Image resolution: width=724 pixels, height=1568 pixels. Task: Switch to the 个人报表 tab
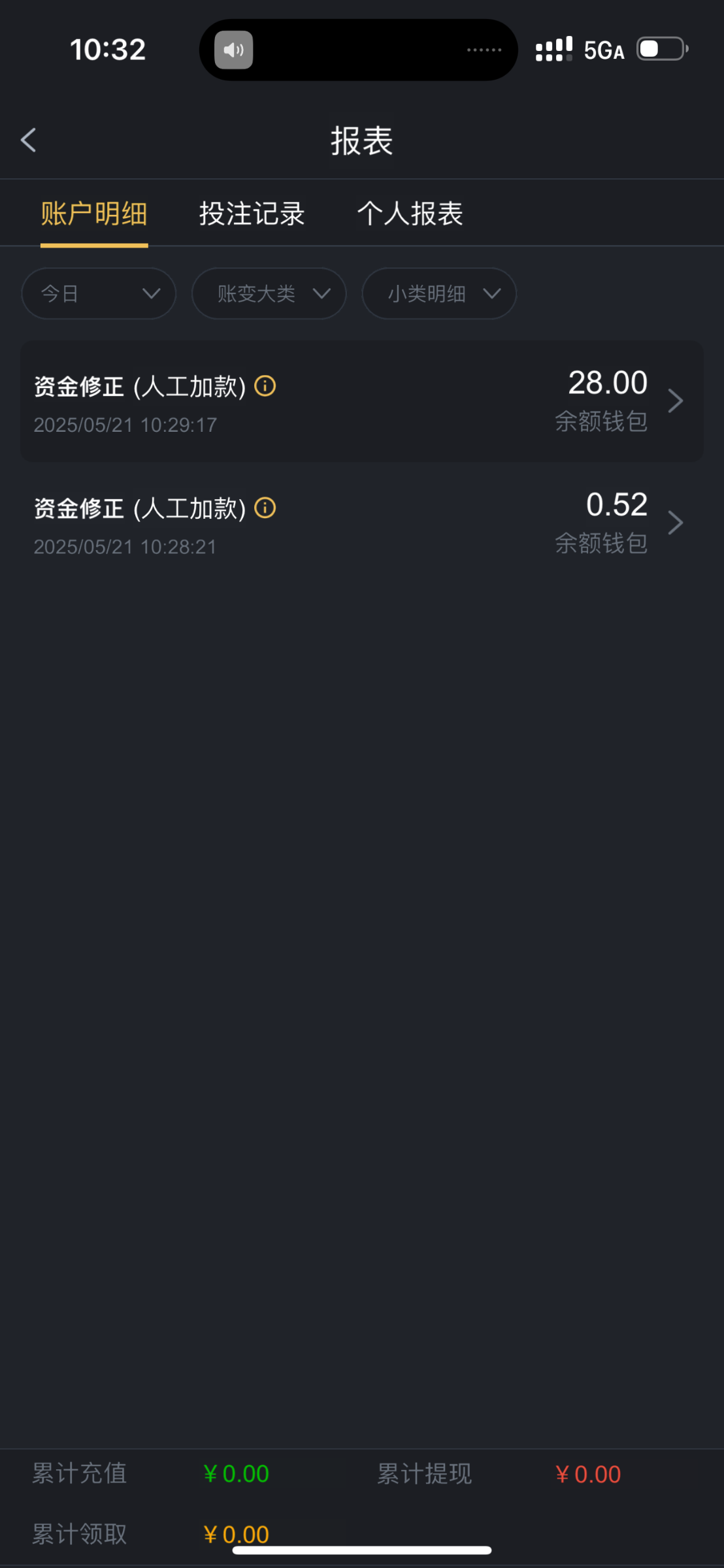(410, 214)
